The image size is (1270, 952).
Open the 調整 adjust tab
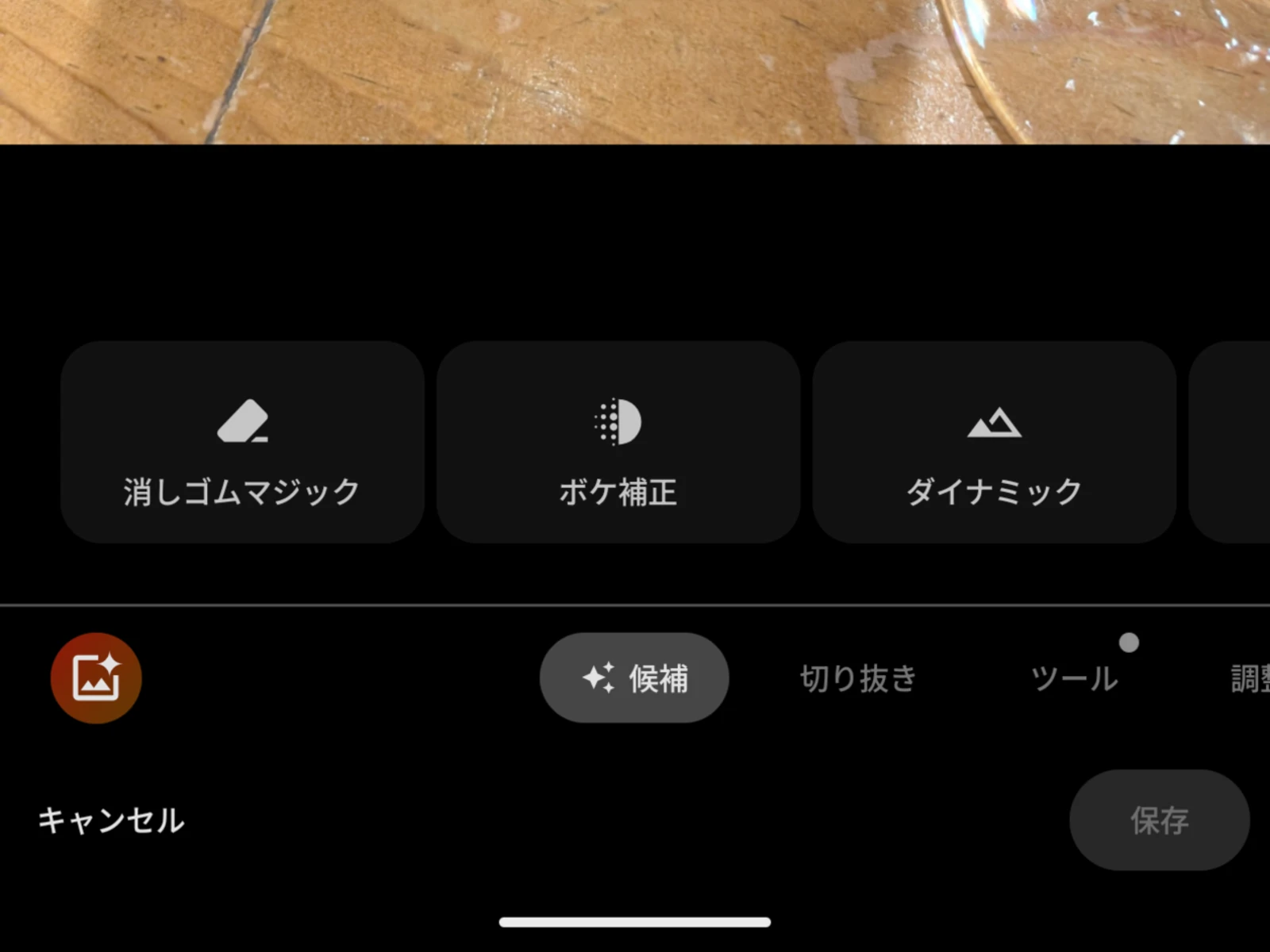1249,679
